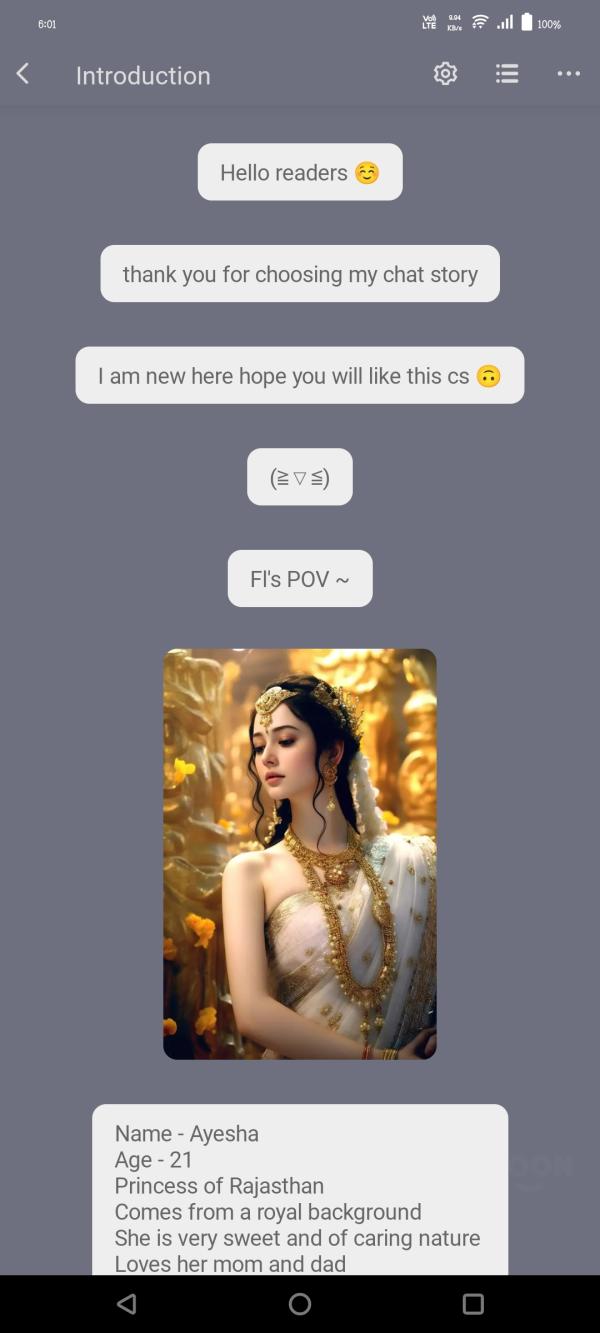Tap the system home button

point(300,1304)
